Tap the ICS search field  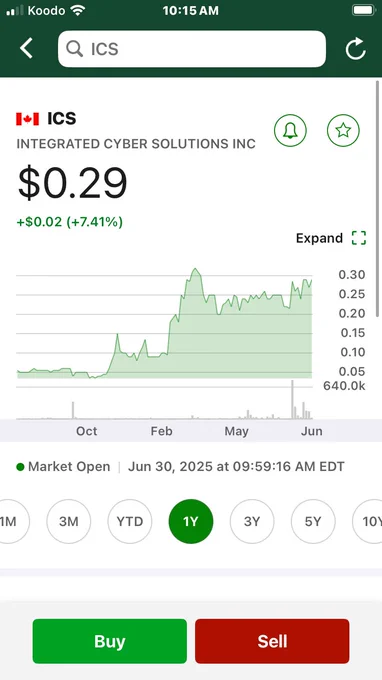coord(192,49)
